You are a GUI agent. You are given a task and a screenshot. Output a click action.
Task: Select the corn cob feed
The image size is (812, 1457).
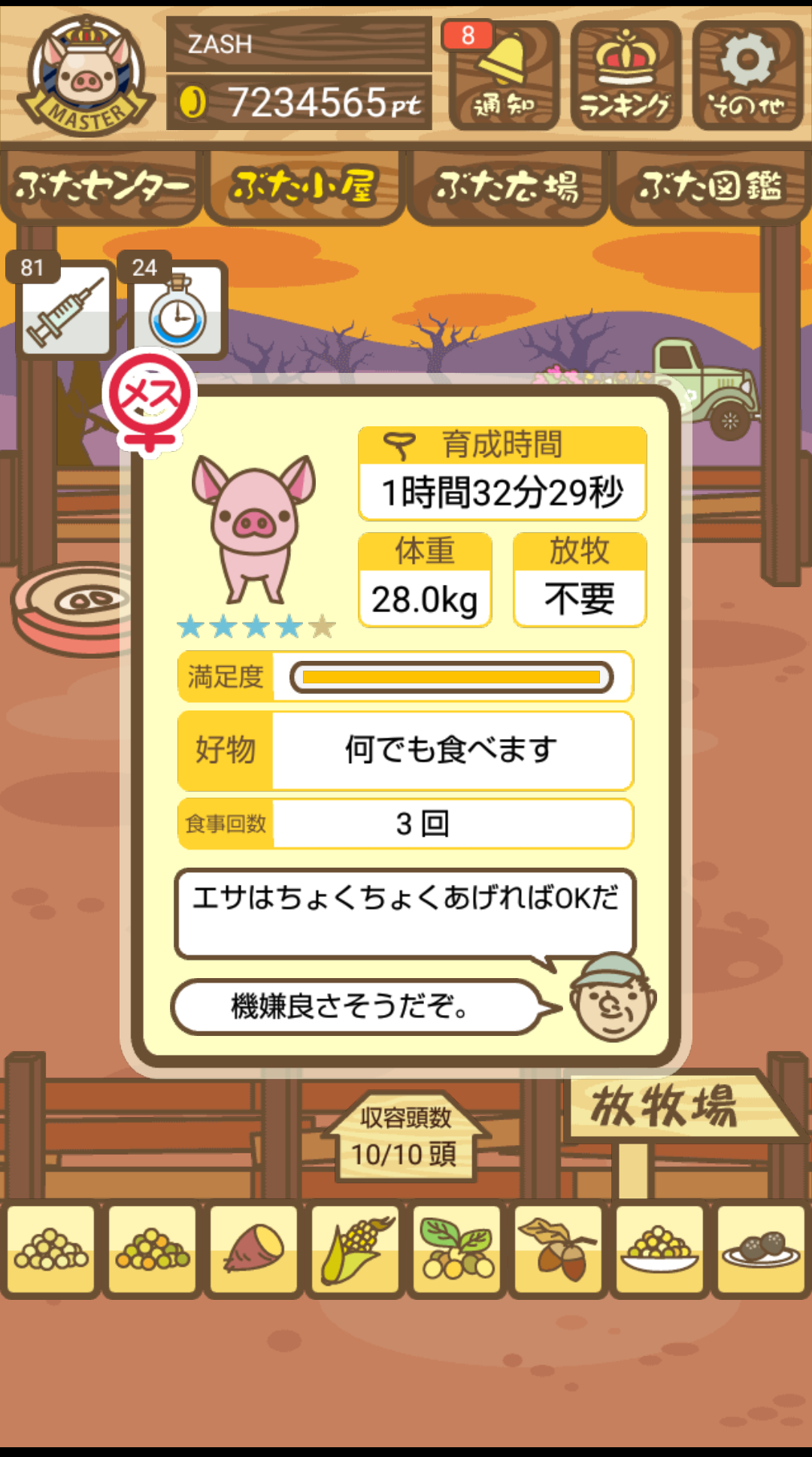[x=356, y=1251]
